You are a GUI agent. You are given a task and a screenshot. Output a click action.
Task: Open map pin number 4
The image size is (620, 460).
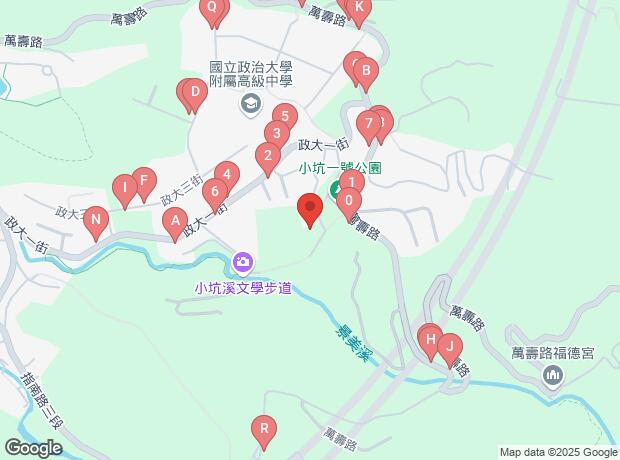click(x=227, y=174)
